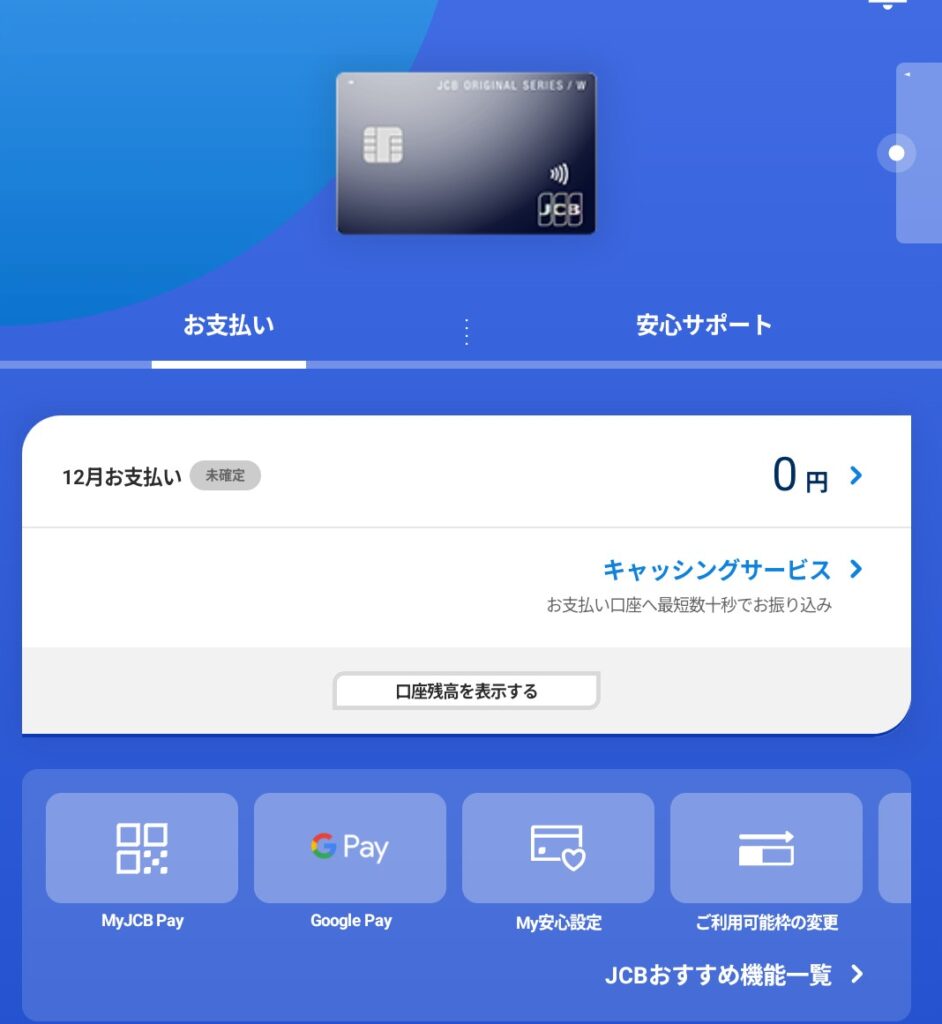
Task: Open Google Pay setup
Action: pos(350,849)
